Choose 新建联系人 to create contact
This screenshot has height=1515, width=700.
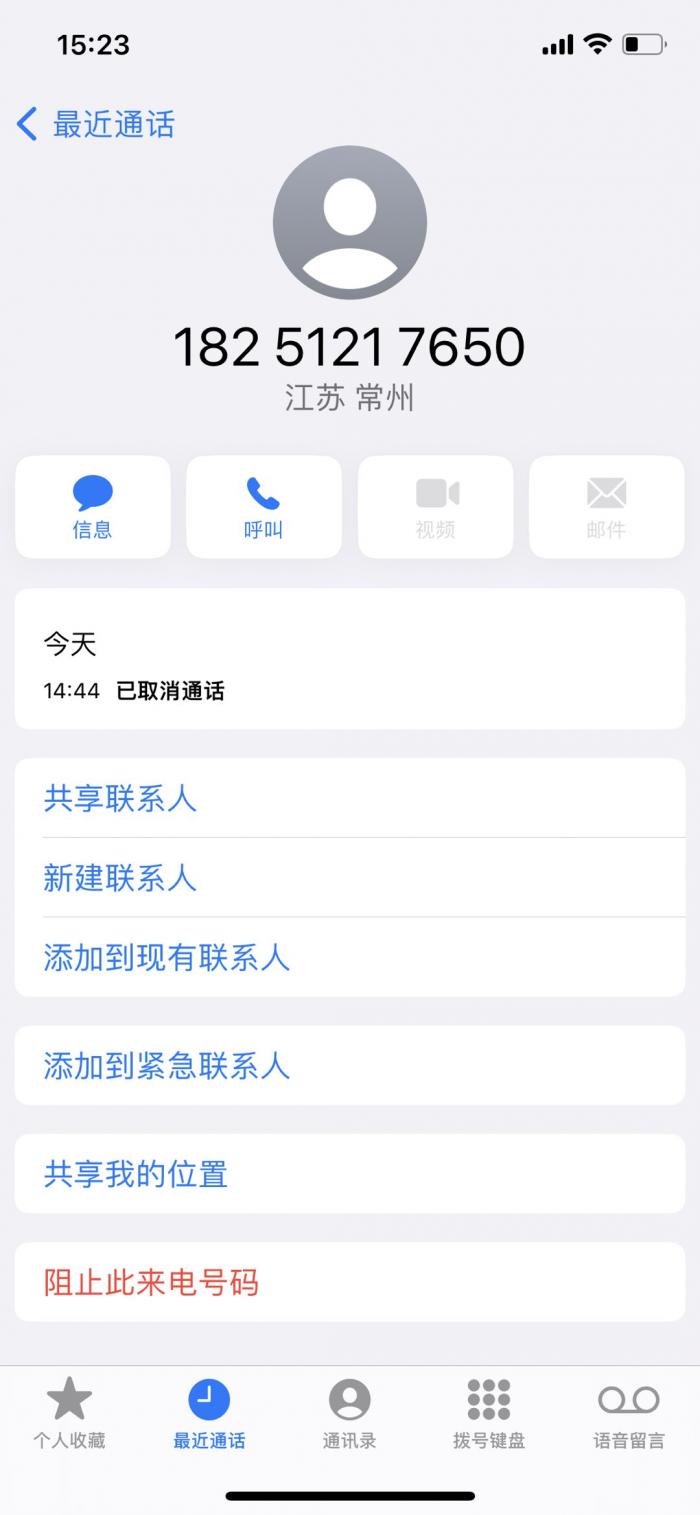click(120, 878)
